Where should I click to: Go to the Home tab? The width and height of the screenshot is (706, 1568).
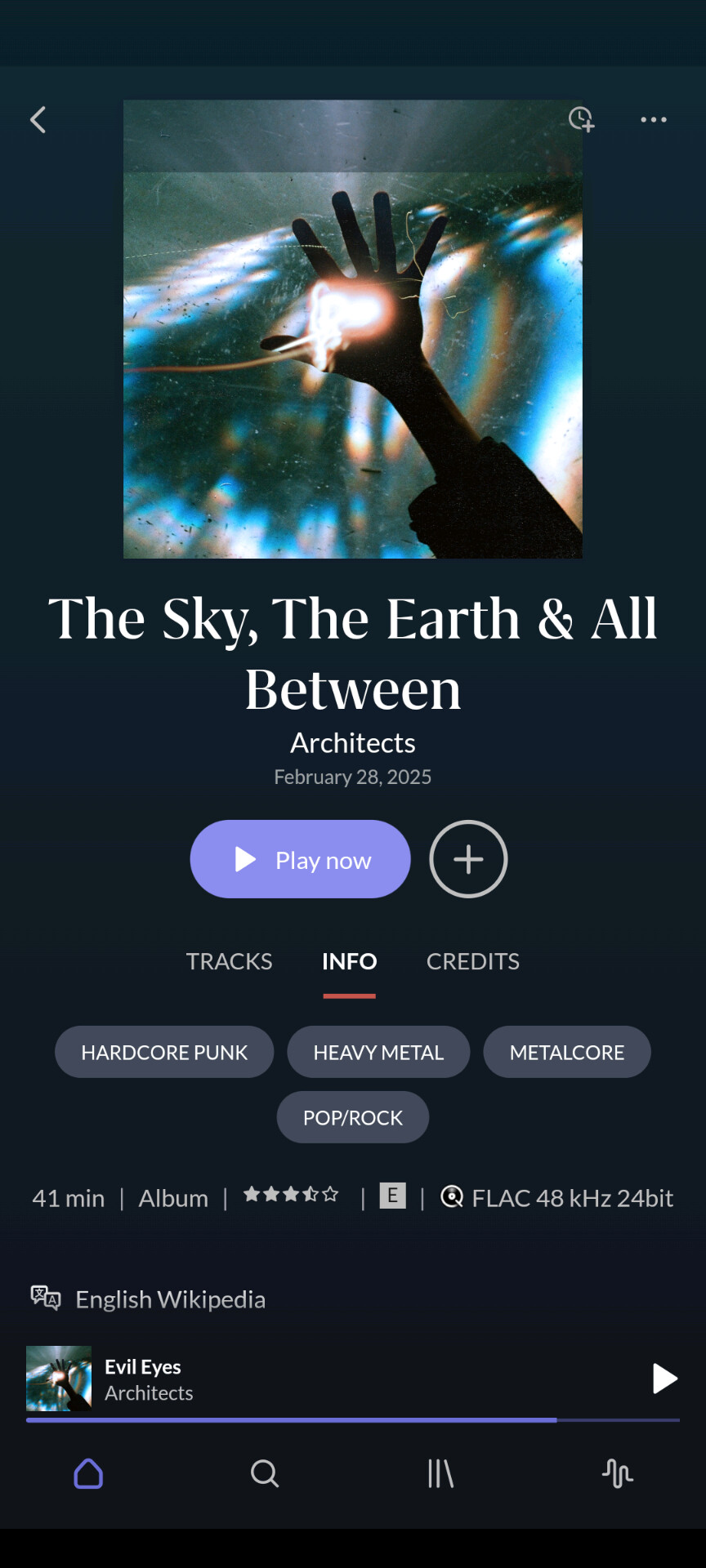[x=88, y=1473]
